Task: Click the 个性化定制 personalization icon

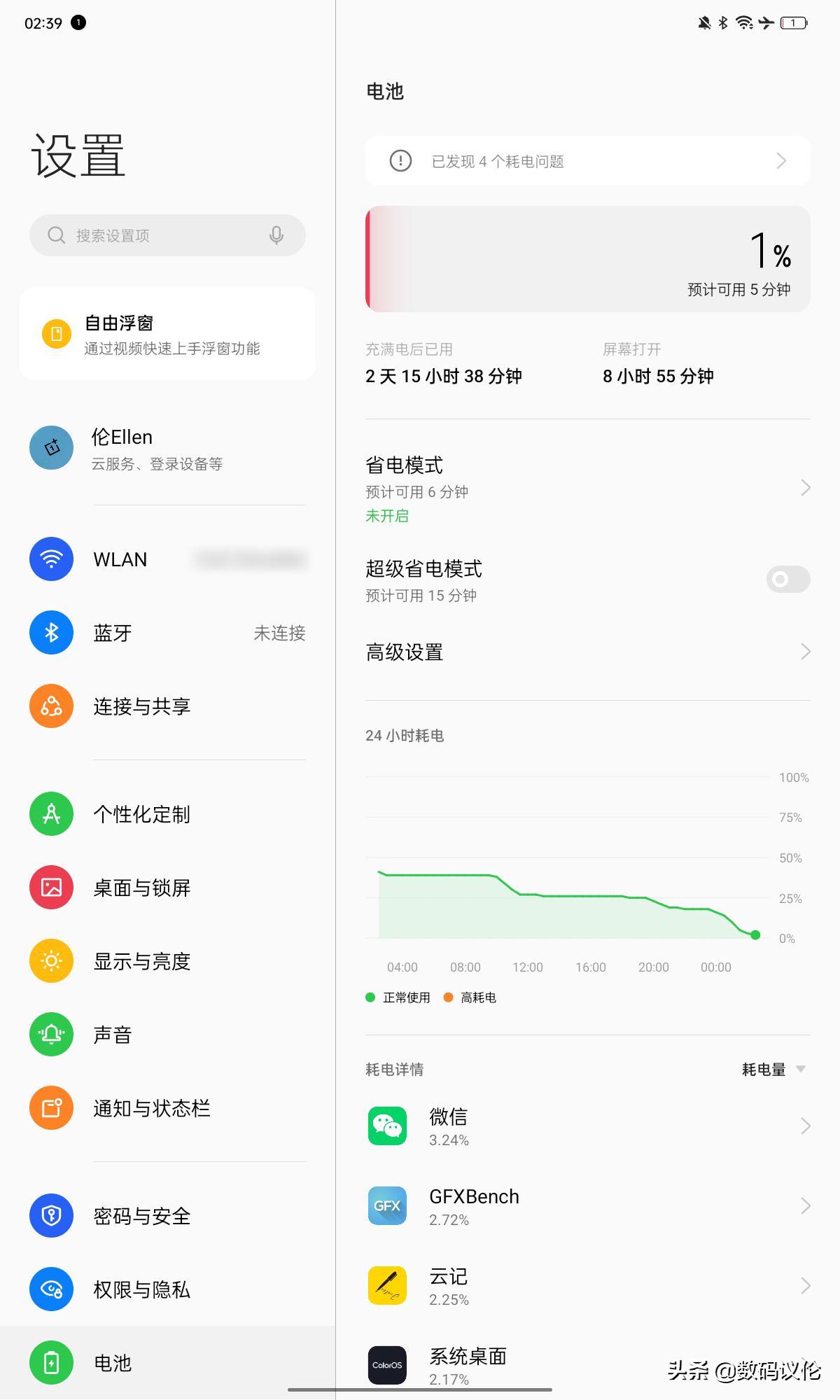Action: point(50,814)
